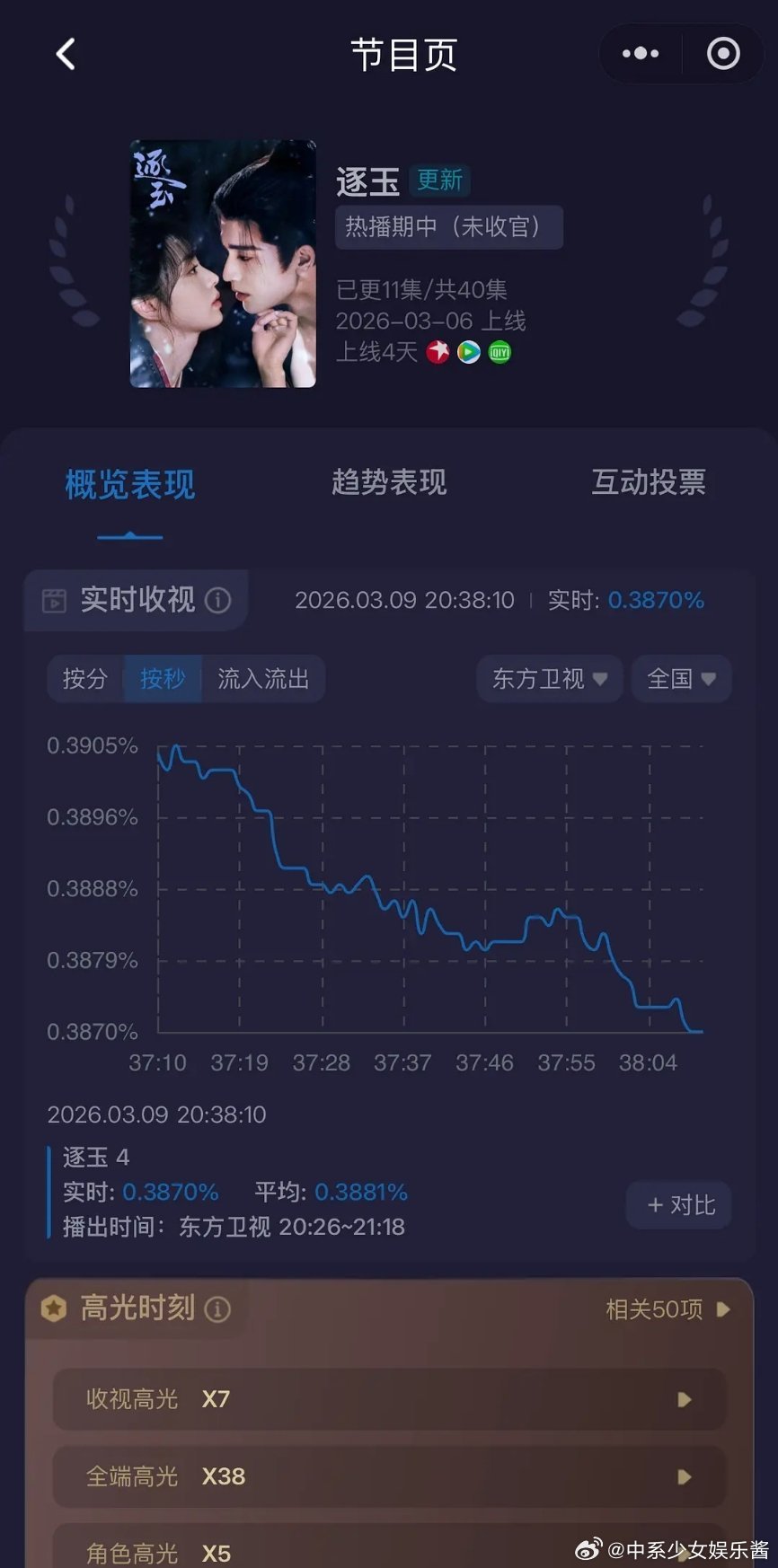
Task: Open the 全国 region dropdown
Action: coord(680,679)
